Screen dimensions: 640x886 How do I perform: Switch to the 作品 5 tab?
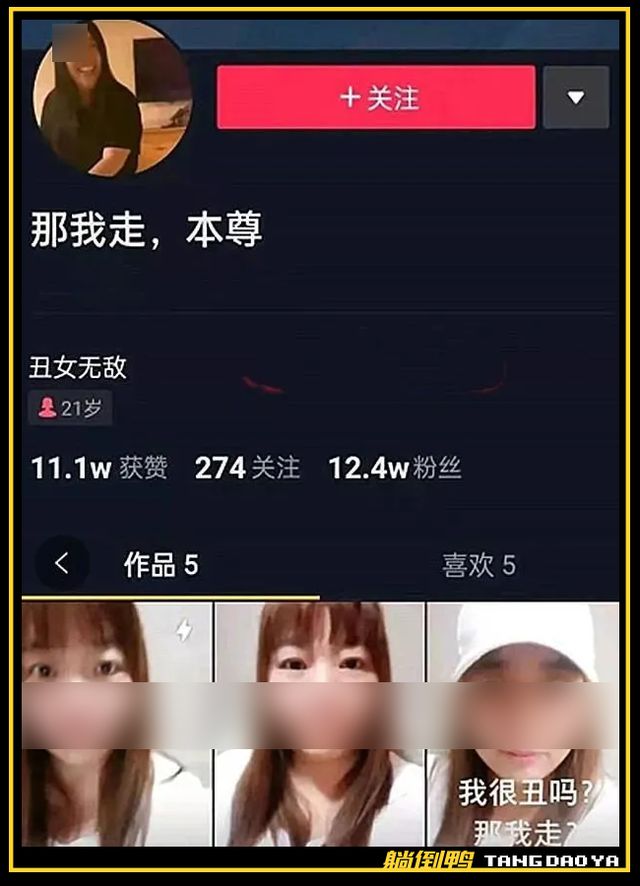[x=160, y=565]
